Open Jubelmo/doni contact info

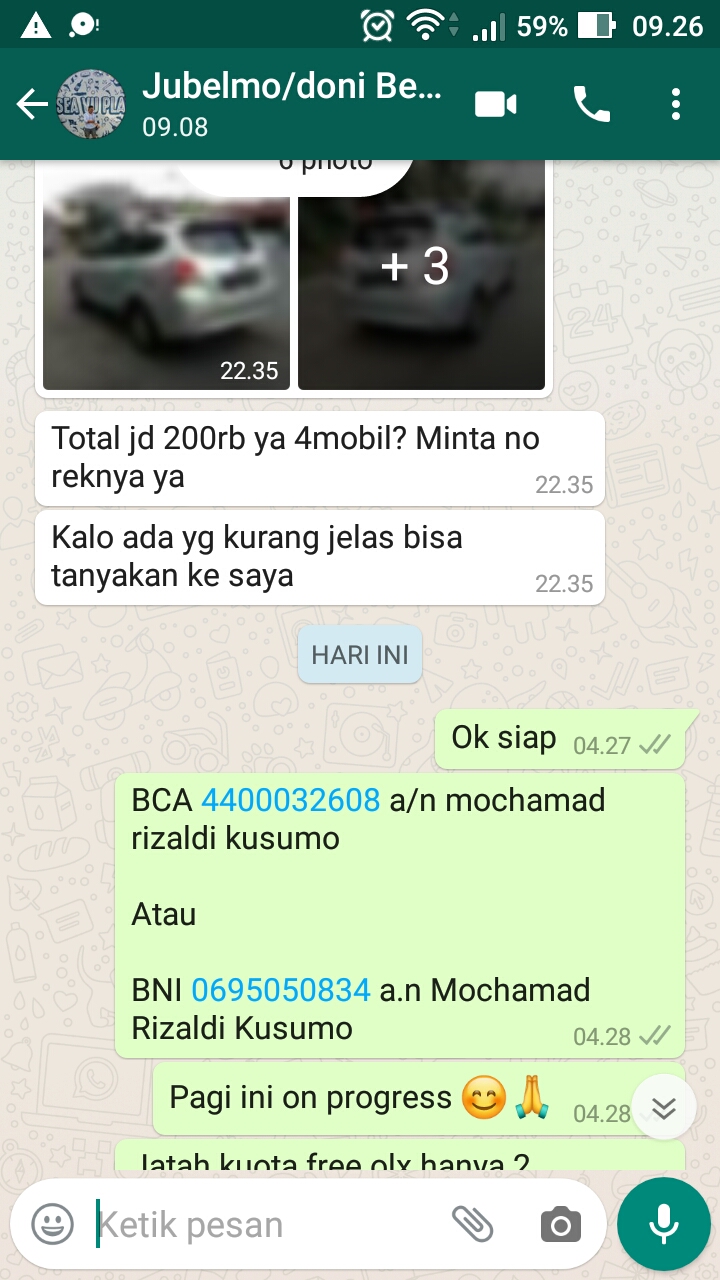(x=290, y=104)
